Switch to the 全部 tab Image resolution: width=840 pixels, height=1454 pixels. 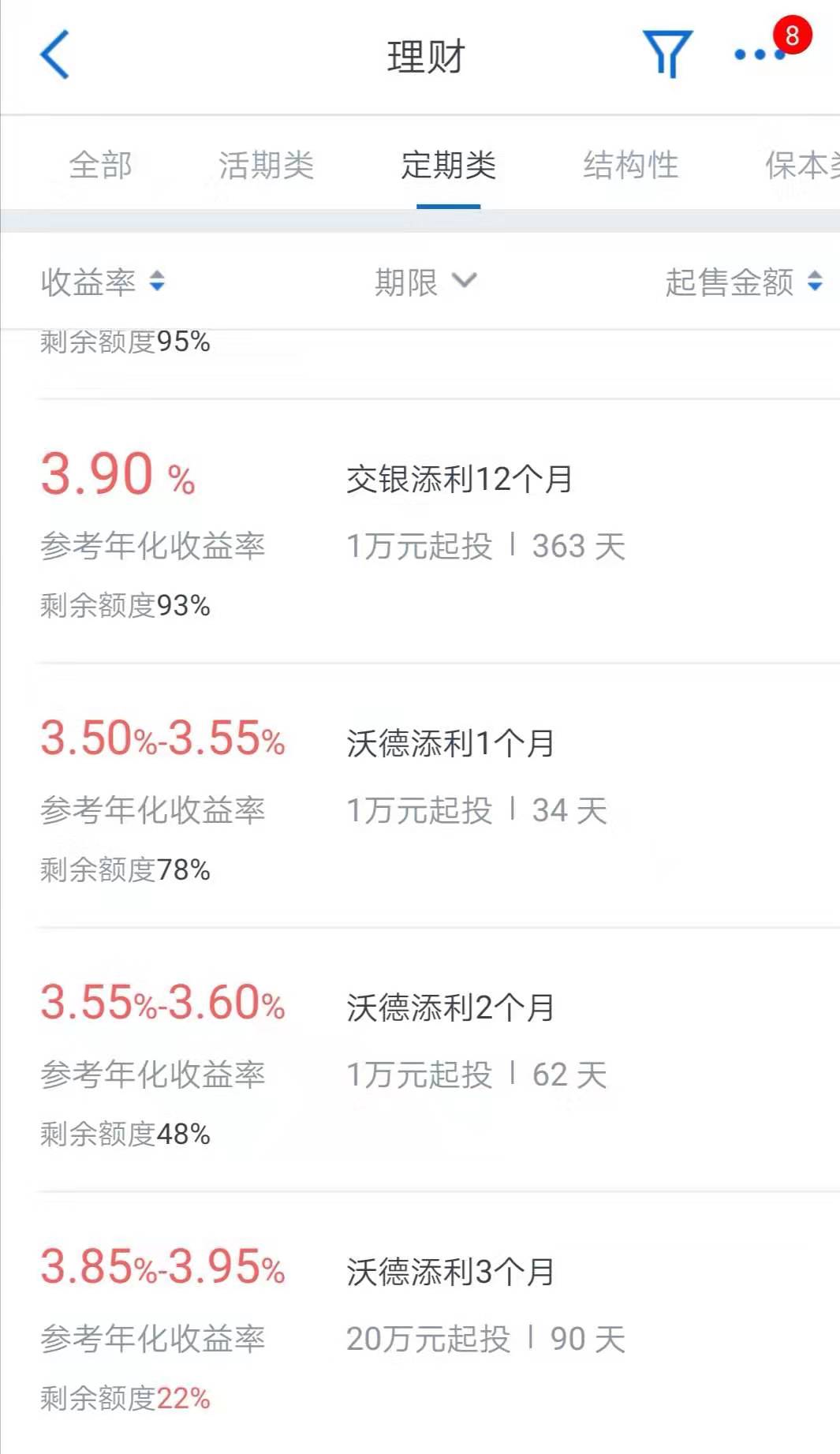tap(99, 166)
